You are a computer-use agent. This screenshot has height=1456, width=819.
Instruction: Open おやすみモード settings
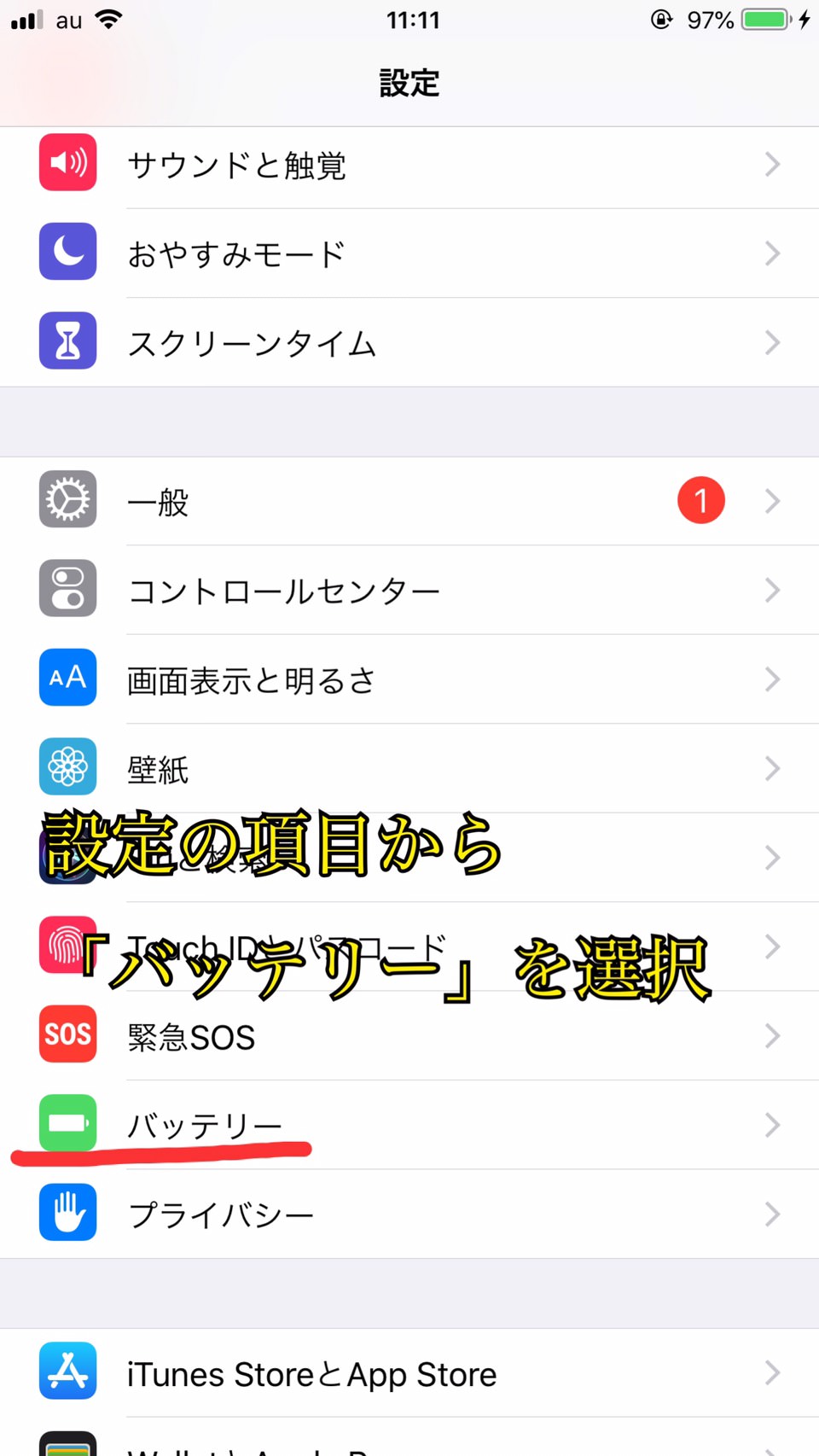pyautogui.click(x=409, y=253)
